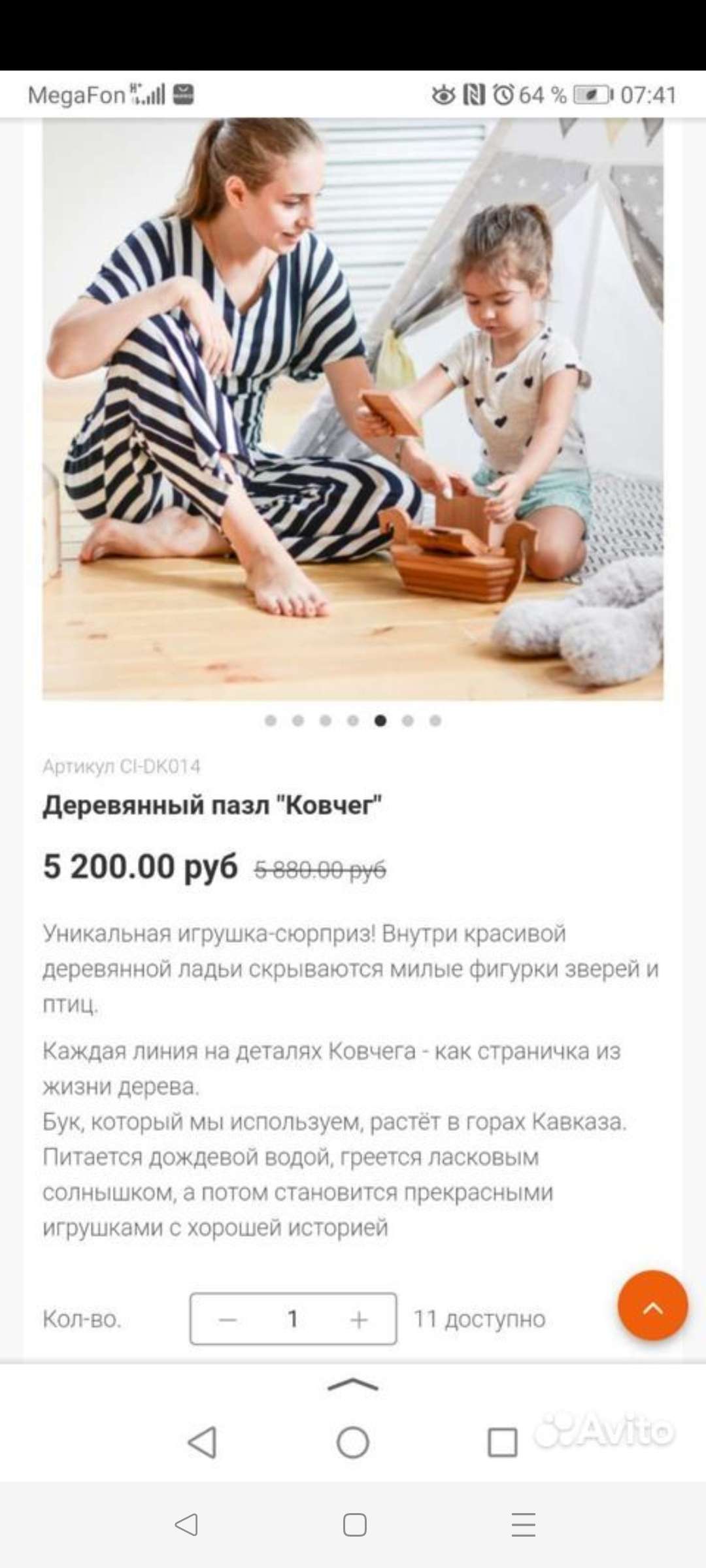The width and height of the screenshot is (706, 1568).
Task: Tap the quantity field showing 1
Action: pos(293,1318)
